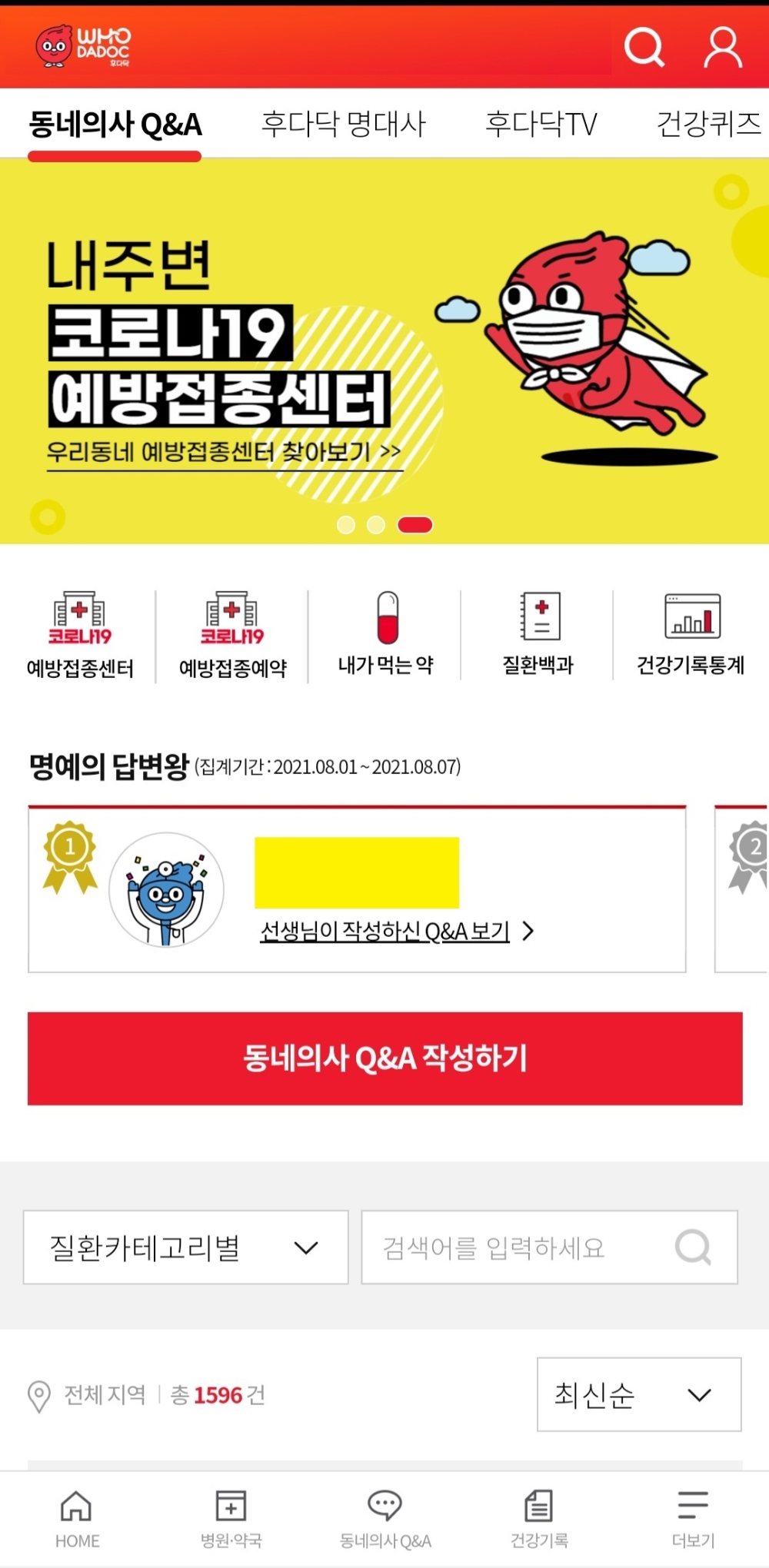The image size is (769, 1568).
Task: Open 코로나19 예방접종예약 shortcut
Action: point(232,636)
